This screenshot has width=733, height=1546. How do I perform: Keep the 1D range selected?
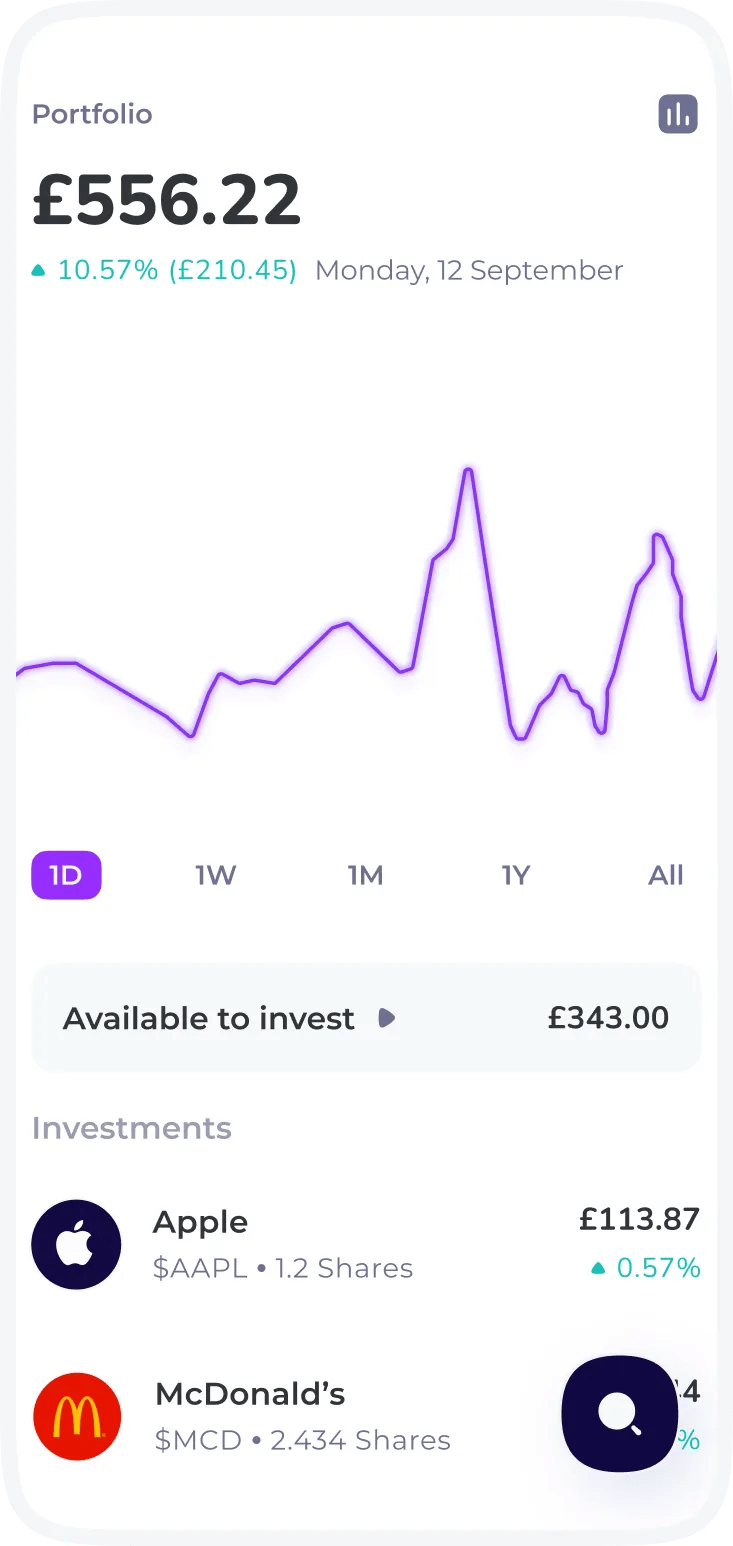point(66,875)
